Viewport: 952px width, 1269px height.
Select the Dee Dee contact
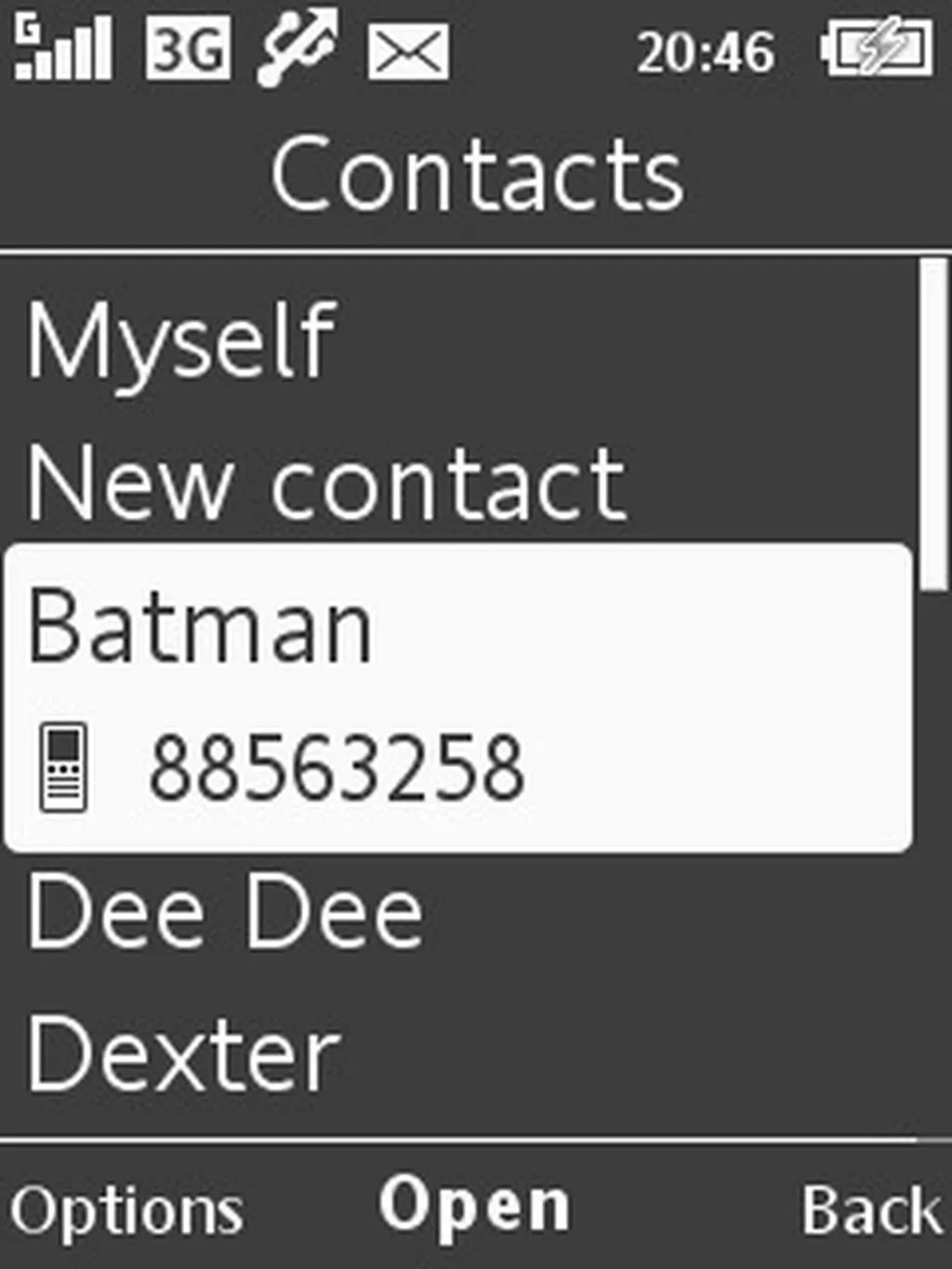(226, 915)
